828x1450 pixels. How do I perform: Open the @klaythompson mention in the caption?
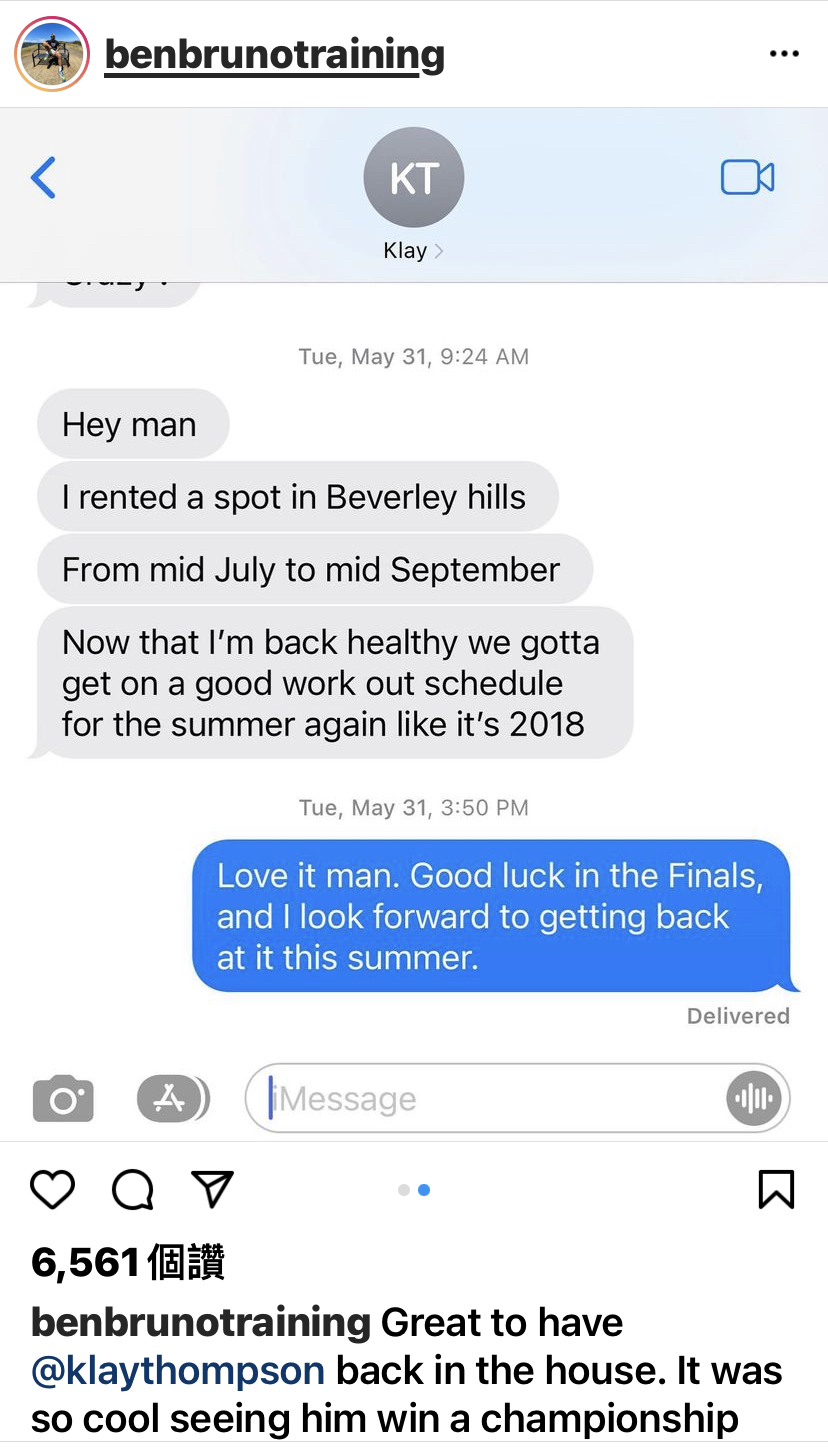pyautogui.click(x=178, y=1370)
